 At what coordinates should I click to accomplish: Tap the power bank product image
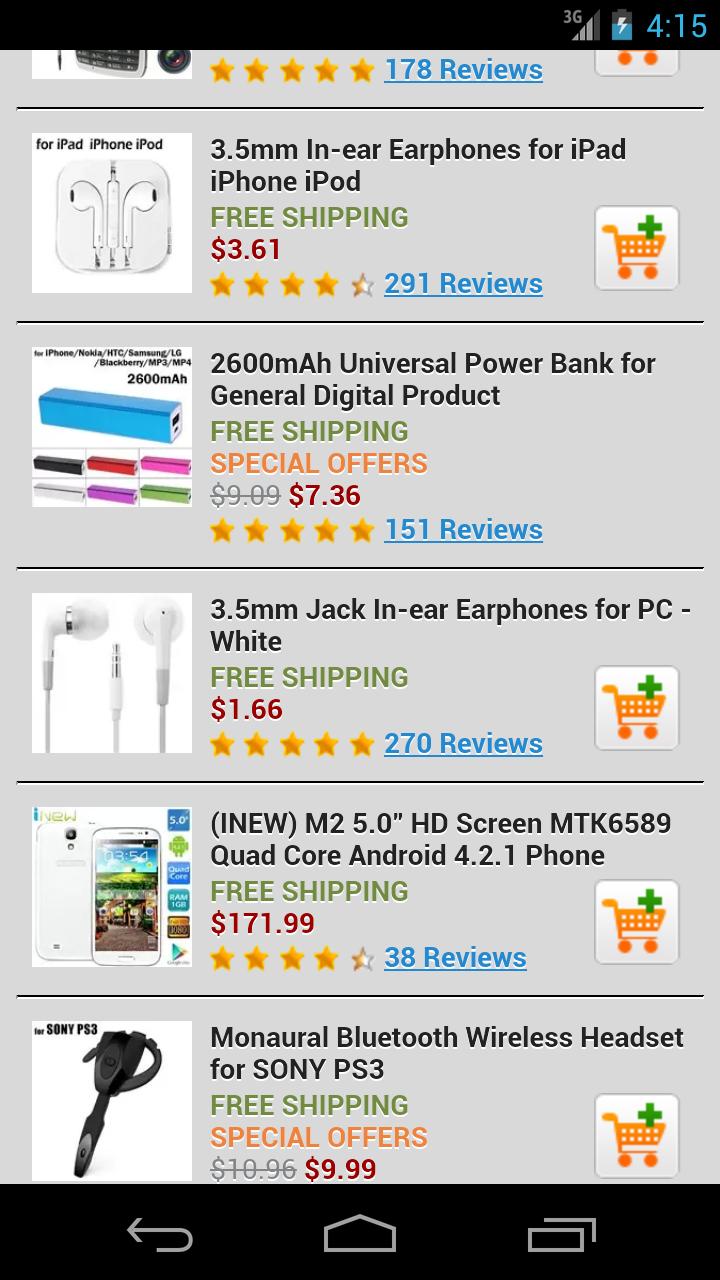pos(111,425)
